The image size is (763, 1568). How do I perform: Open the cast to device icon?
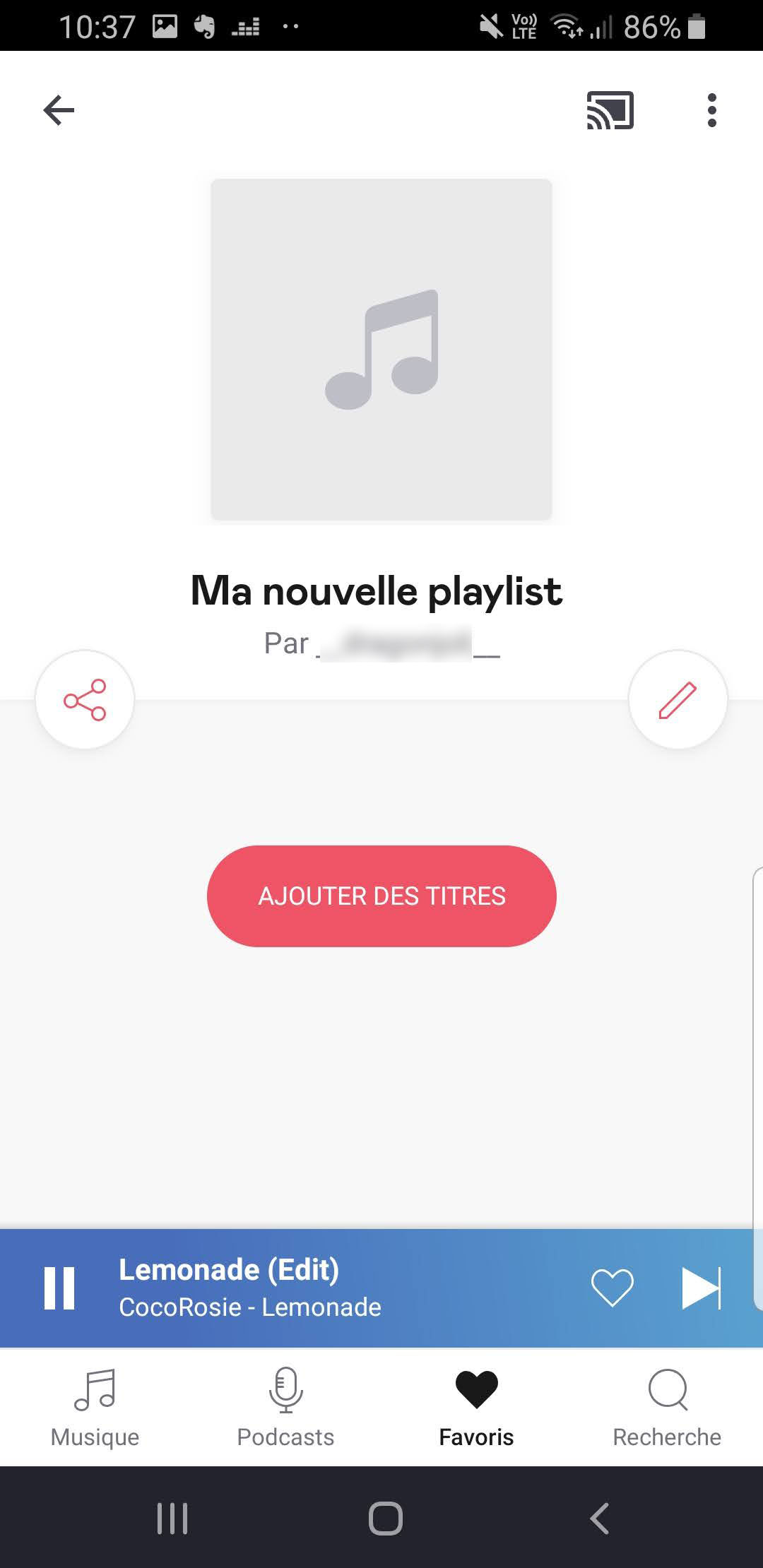[610, 110]
